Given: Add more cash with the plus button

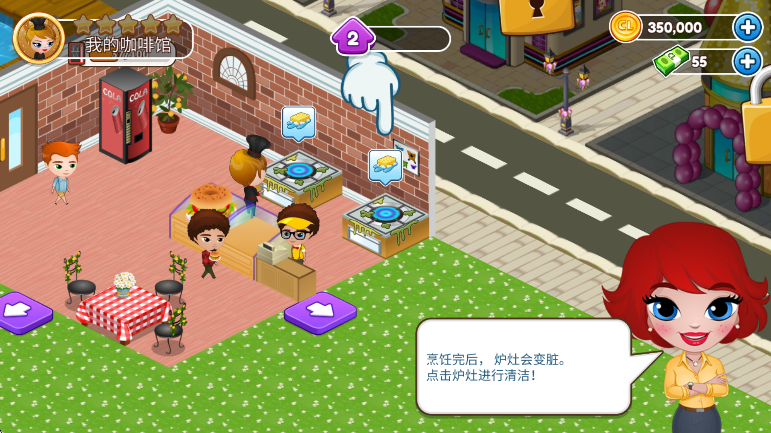Looking at the screenshot, I should pos(747,61).
